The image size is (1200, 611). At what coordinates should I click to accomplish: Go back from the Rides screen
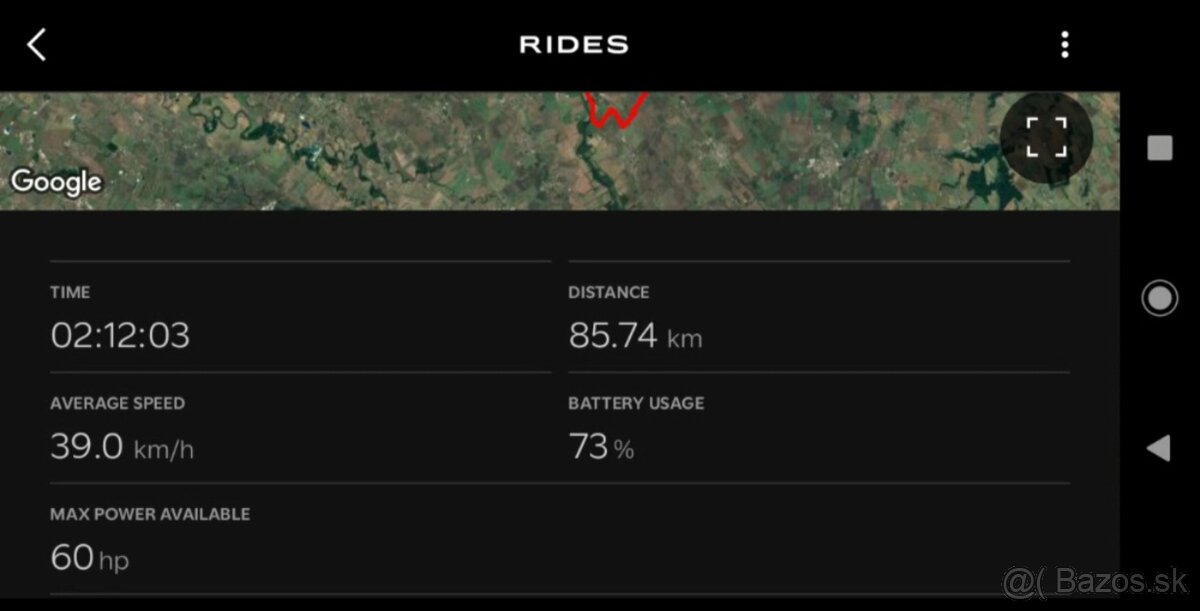[37, 44]
